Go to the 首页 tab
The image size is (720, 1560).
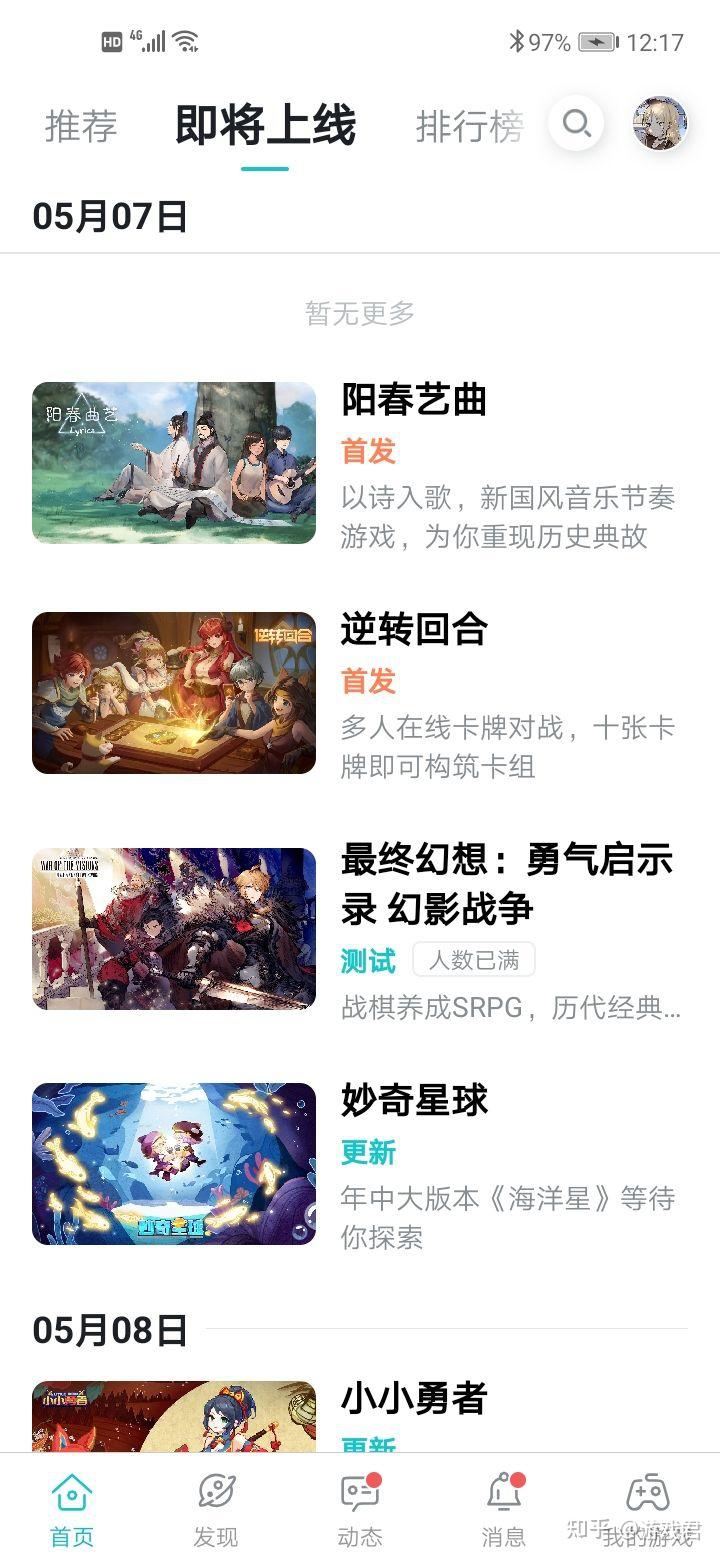click(72, 1508)
